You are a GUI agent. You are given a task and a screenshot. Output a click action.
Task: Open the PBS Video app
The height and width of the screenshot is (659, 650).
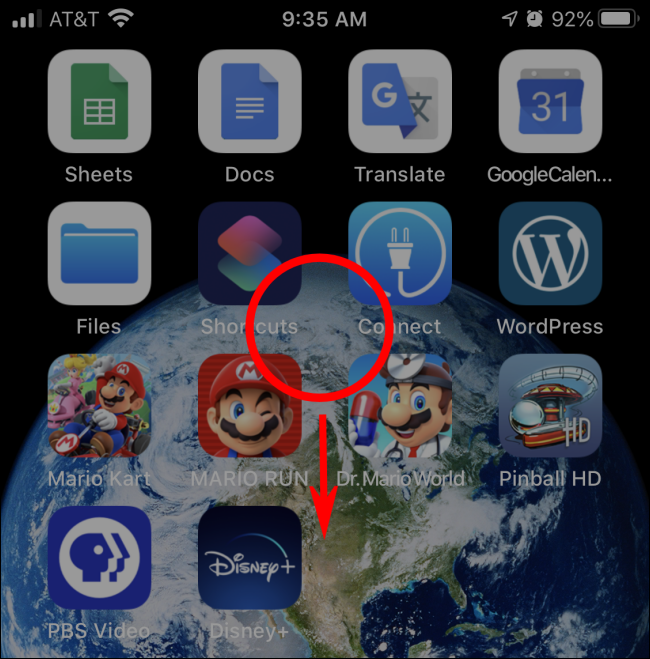[99, 557]
